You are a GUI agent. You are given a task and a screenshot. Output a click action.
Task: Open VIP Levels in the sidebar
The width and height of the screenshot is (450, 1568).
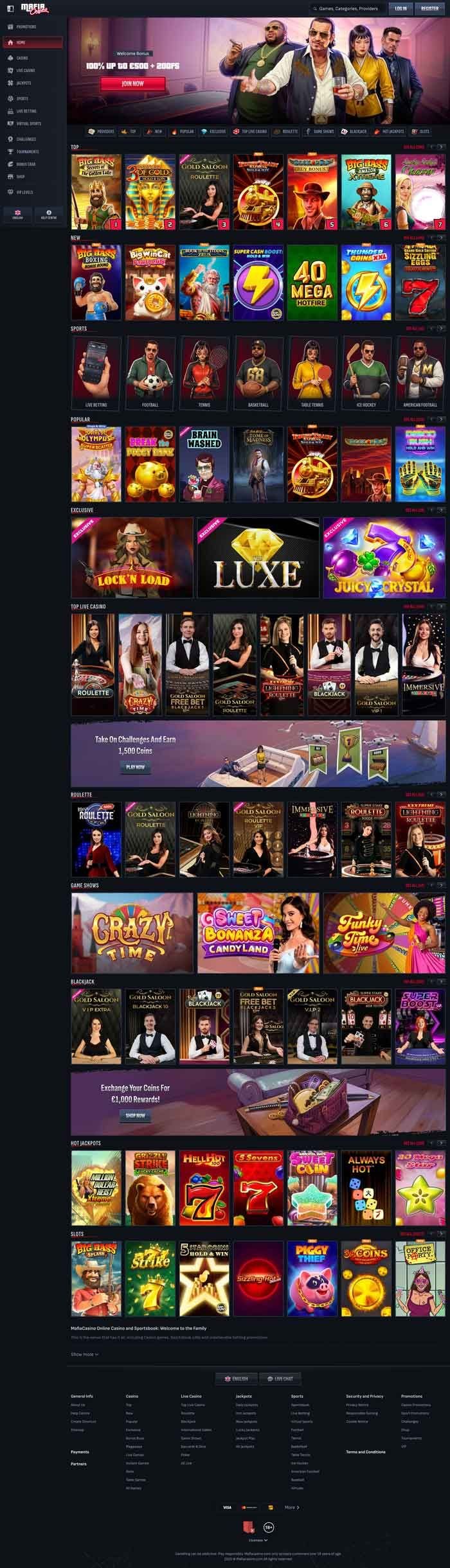(24, 192)
